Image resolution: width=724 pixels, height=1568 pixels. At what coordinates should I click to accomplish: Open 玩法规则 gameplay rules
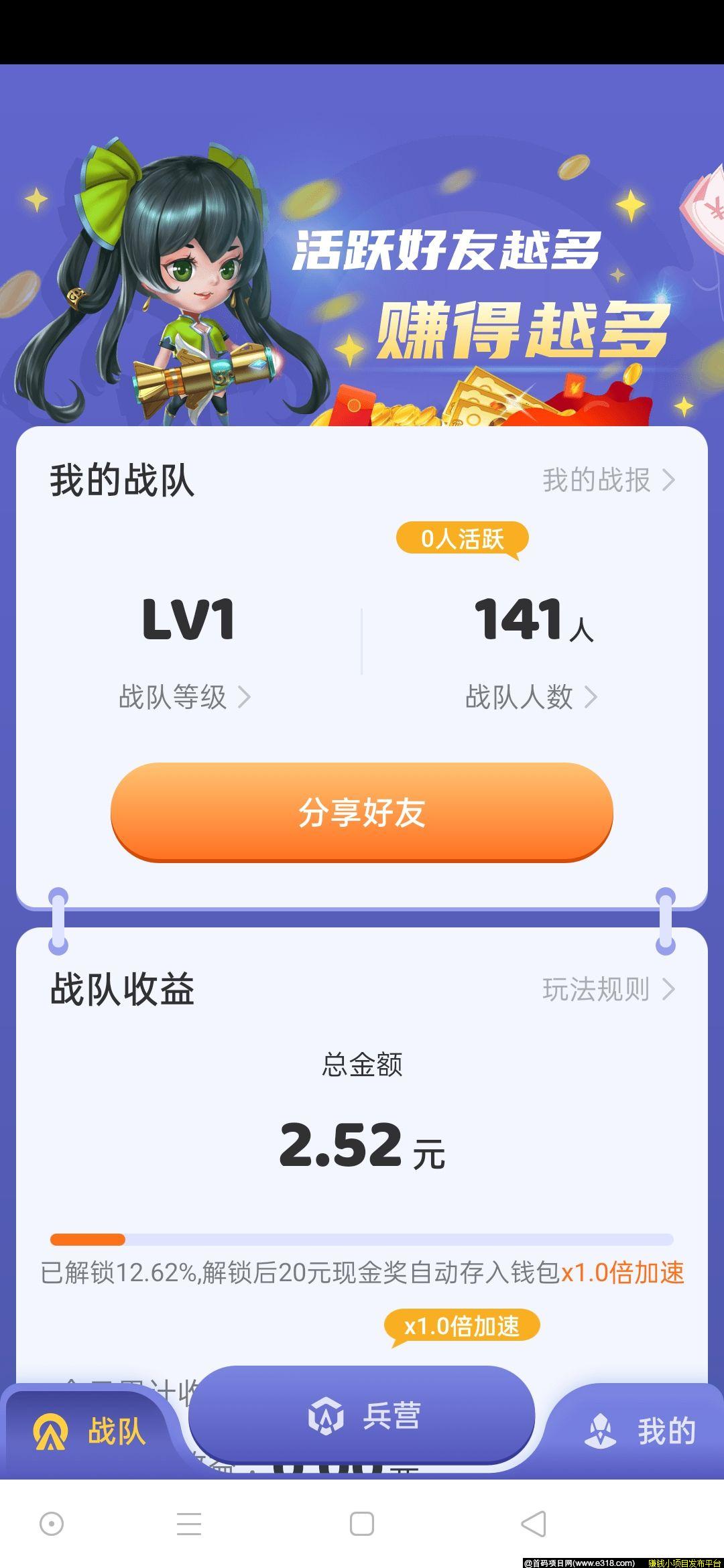tap(607, 989)
